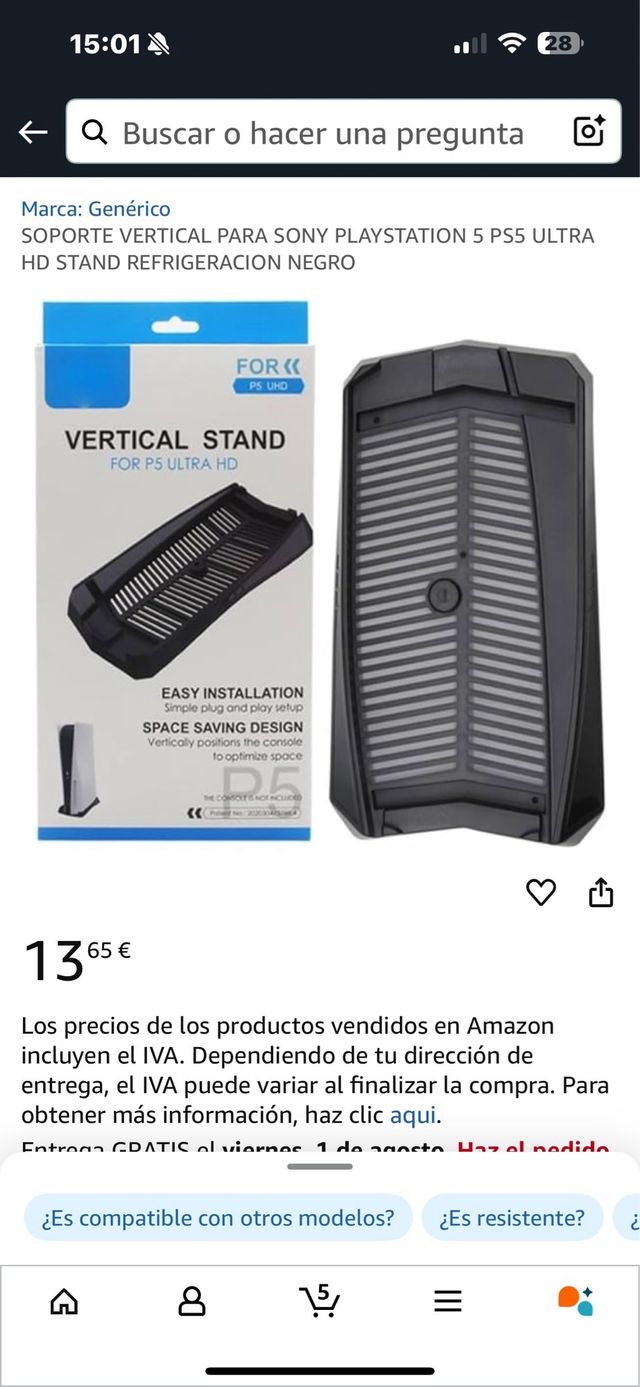This screenshot has width=640, height=1387.
Task: Open camera lens search icon
Action: pos(588,132)
